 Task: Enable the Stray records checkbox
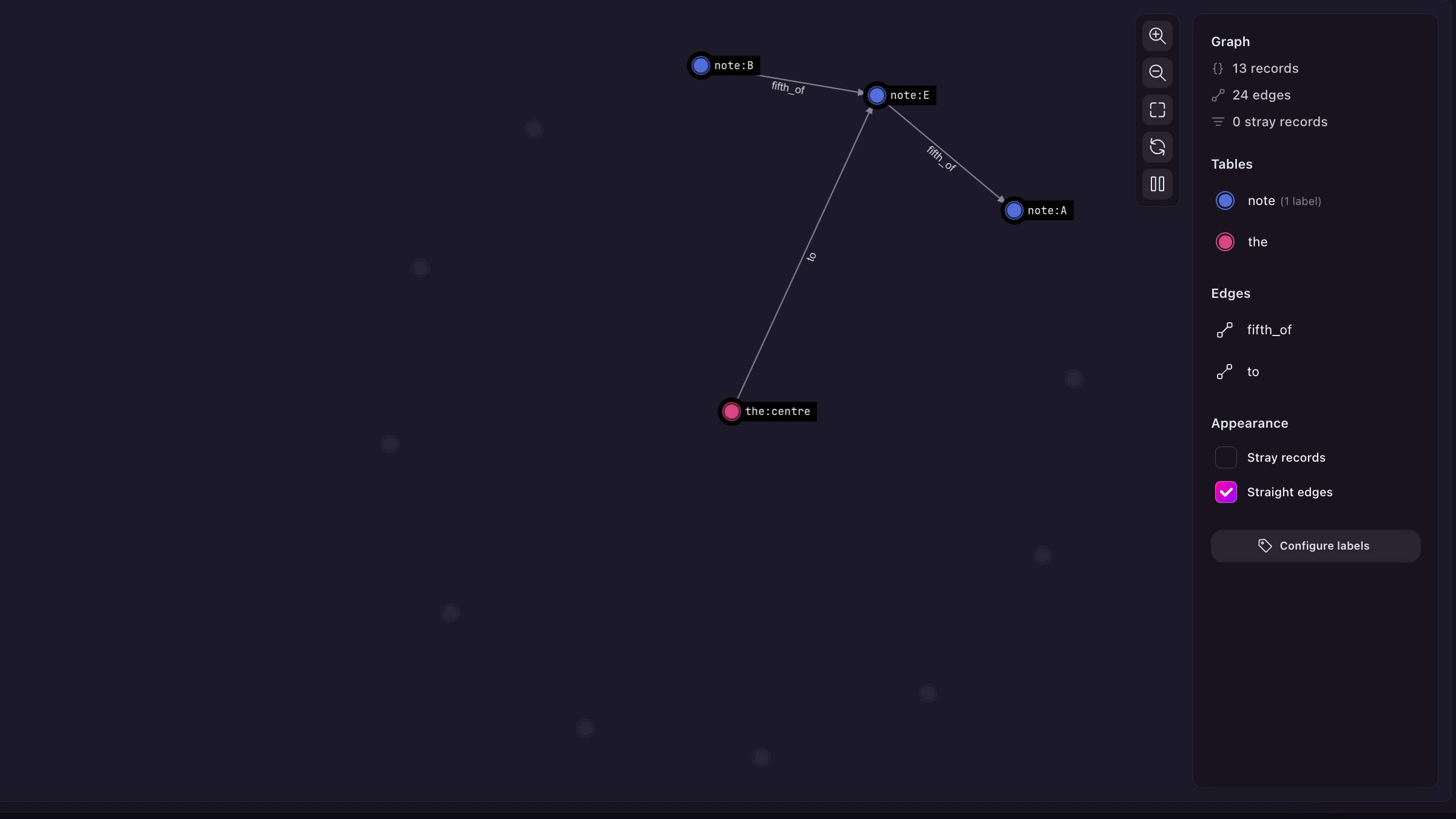click(x=1225, y=457)
